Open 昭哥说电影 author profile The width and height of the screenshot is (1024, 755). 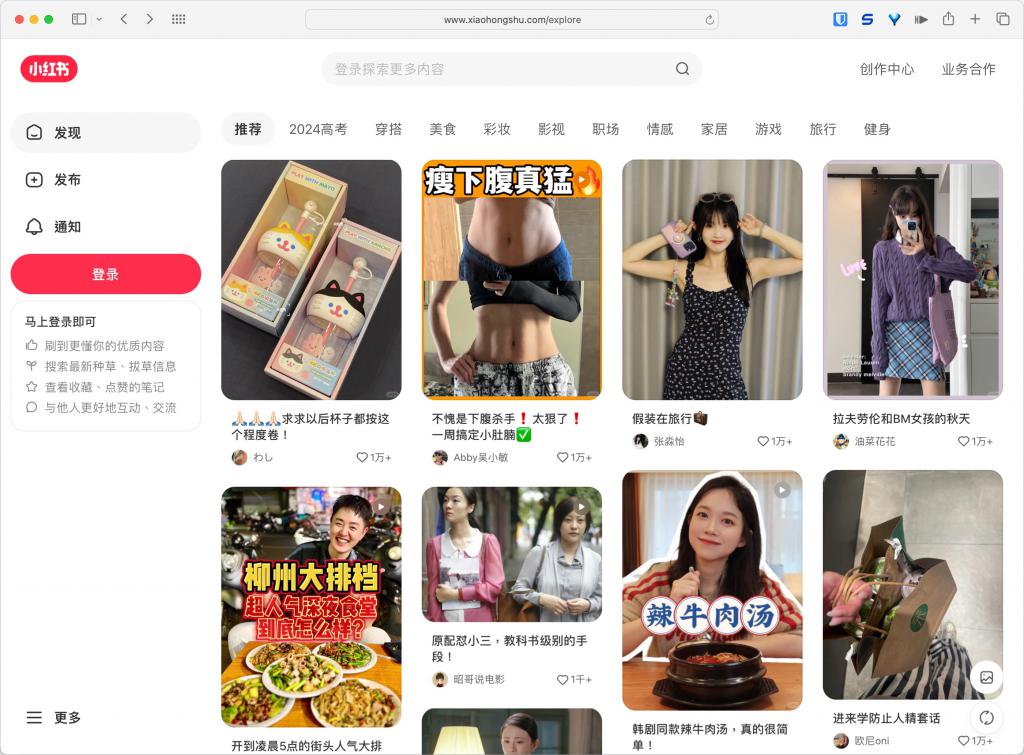tap(479, 679)
